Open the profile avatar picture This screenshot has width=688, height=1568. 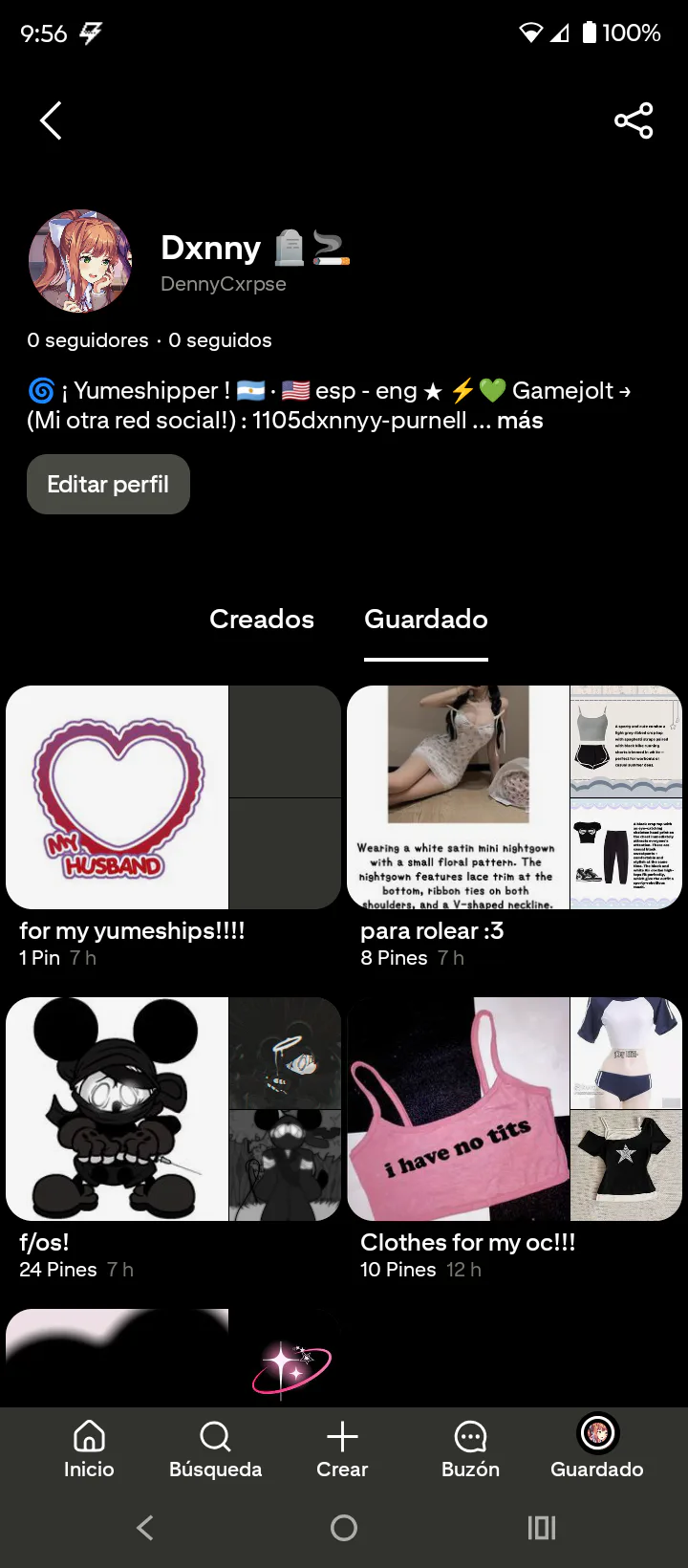(x=80, y=261)
